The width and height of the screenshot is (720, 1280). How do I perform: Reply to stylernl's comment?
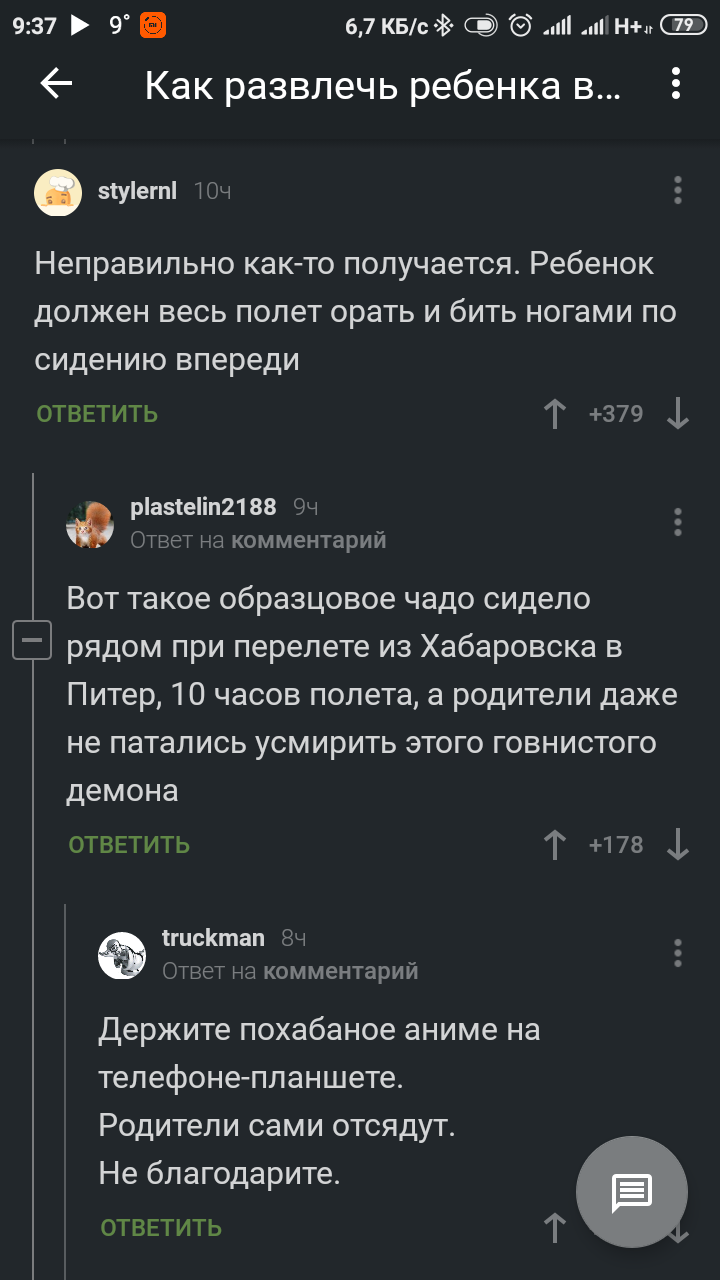[x=97, y=414]
